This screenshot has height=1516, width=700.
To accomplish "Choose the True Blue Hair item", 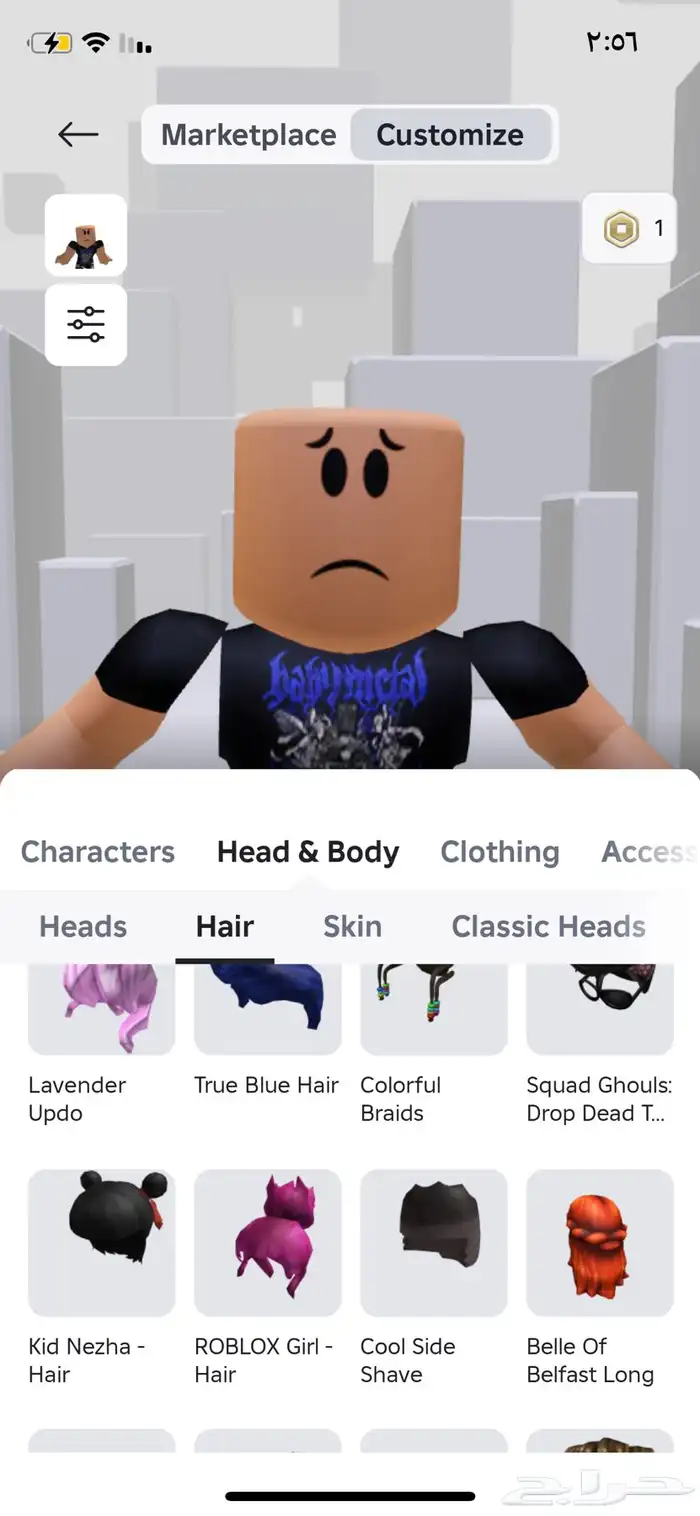I will pos(267,1008).
